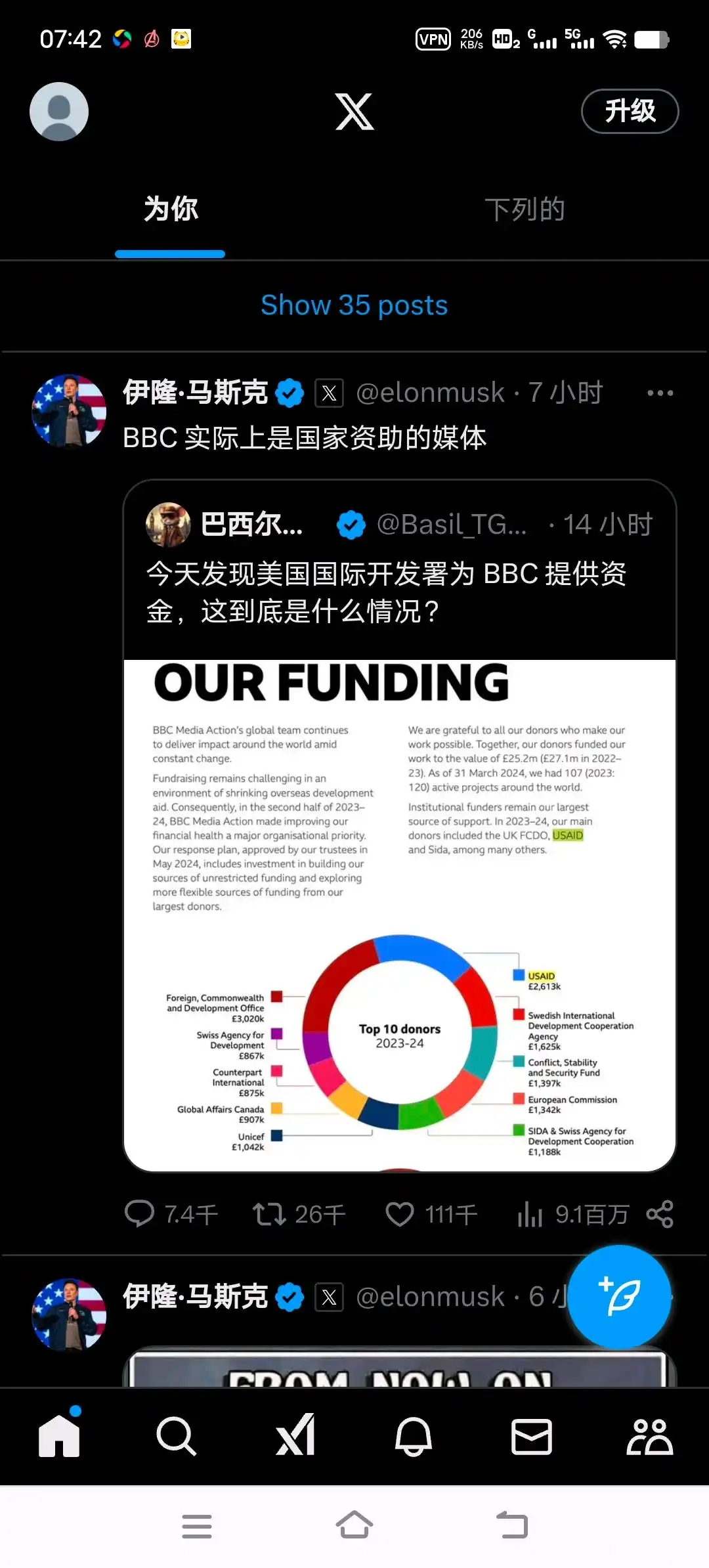This screenshot has height=1568, width=709.
Task: Open overflow menu on the BBC post
Action: coord(660,393)
